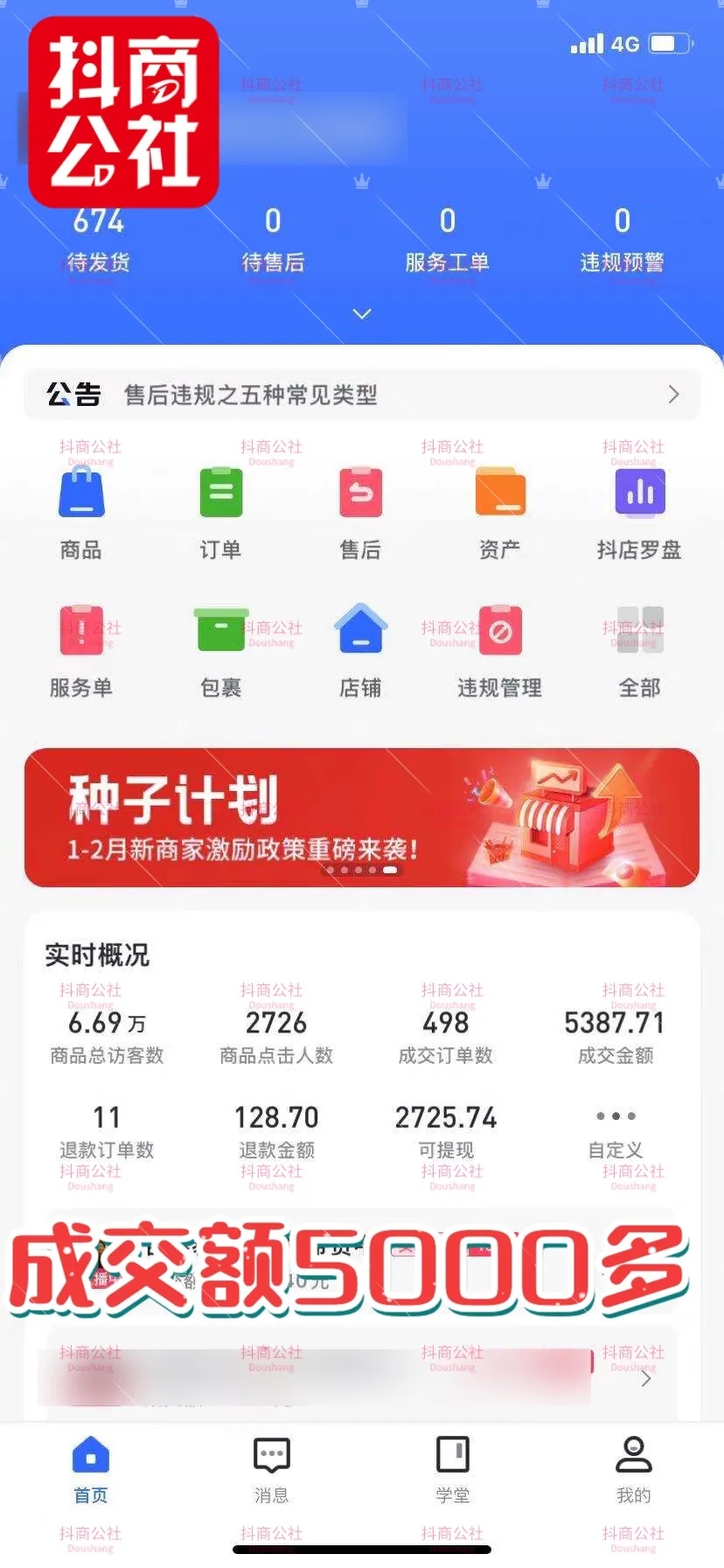Open 商品 product management
The width and height of the screenshot is (724, 1568).
pyautogui.click(x=81, y=512)
